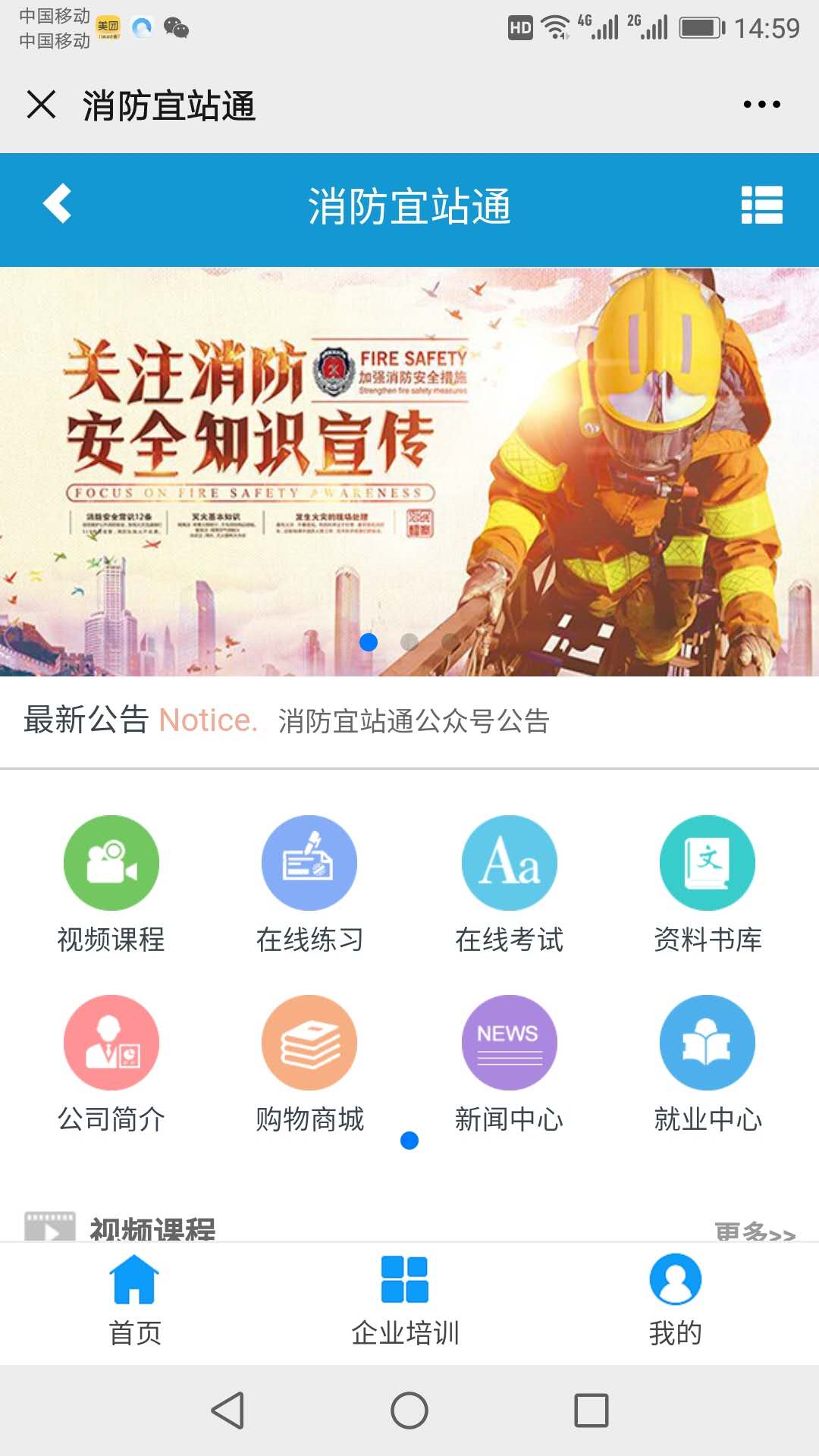
Task: Switch to the 企业培训 tab
Action: [x=405, y=1300]
